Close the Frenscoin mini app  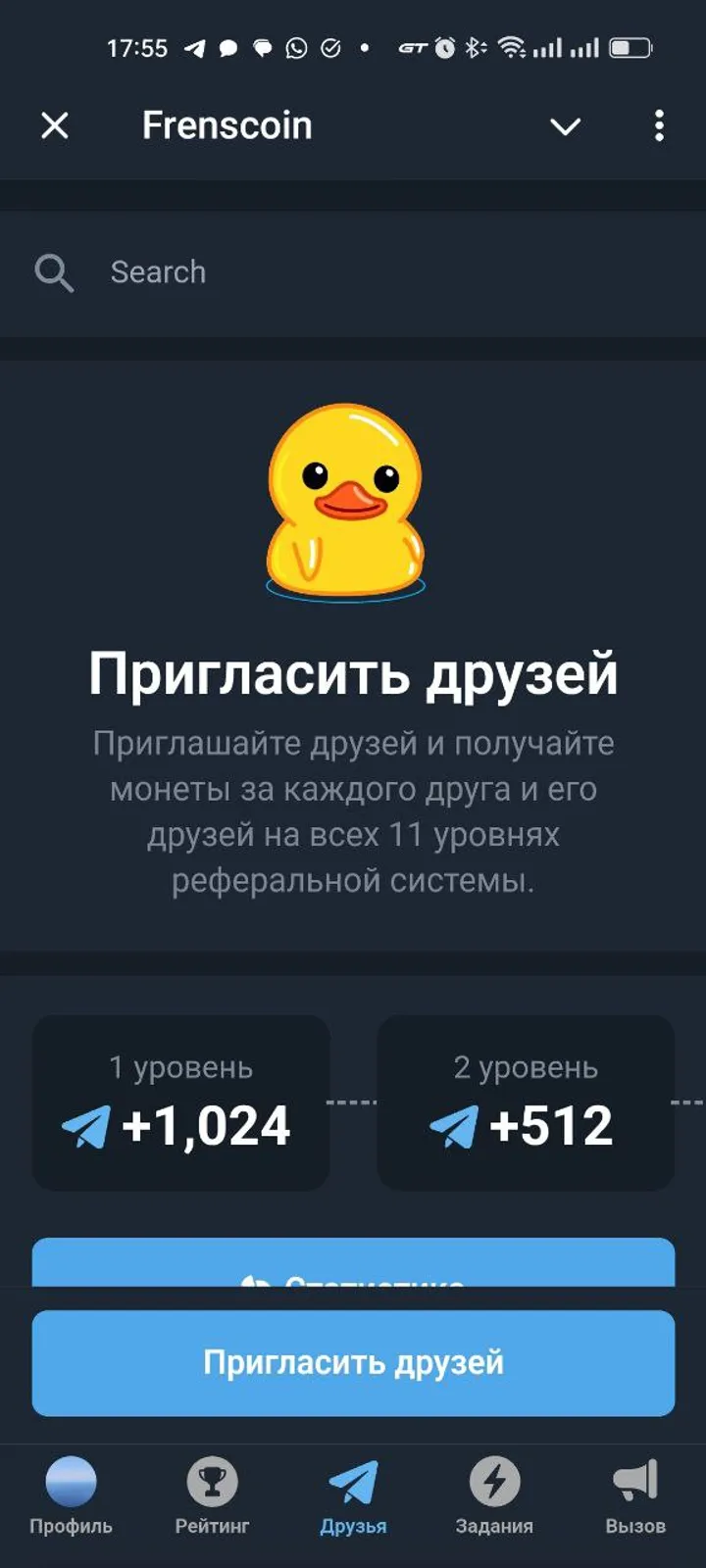55,125
